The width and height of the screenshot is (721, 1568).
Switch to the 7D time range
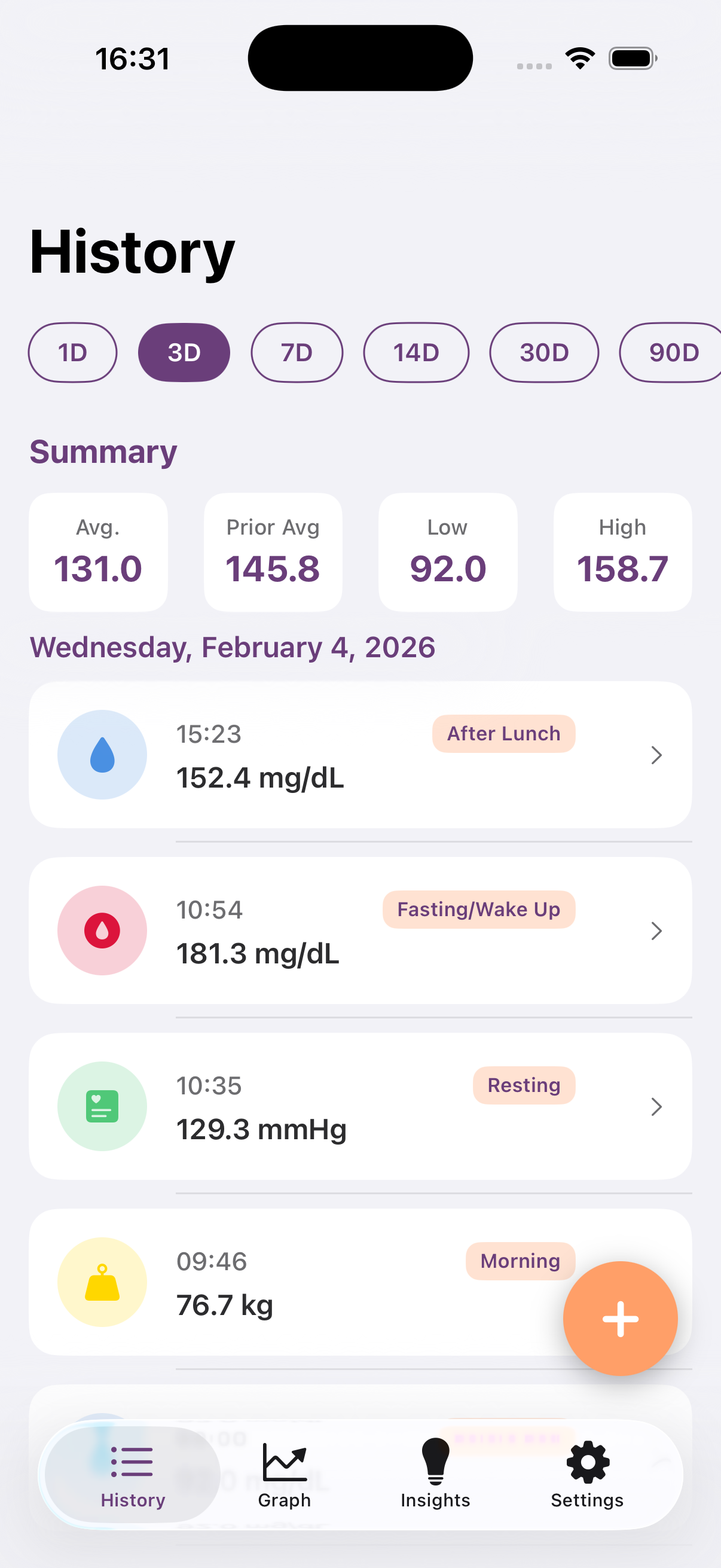click(297, 352)
